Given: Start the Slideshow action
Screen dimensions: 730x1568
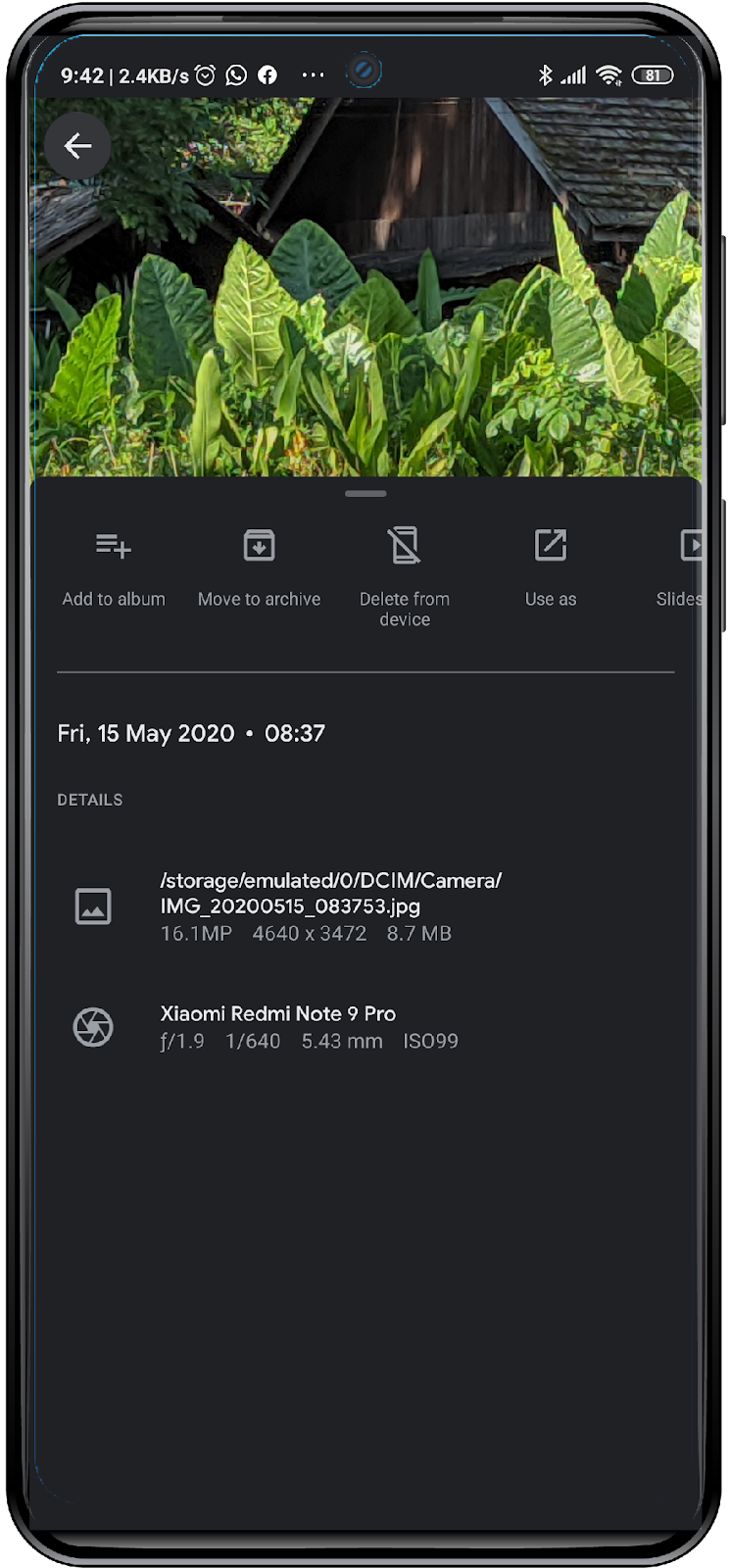Looking at the screenshot, I should pos(686,566).
